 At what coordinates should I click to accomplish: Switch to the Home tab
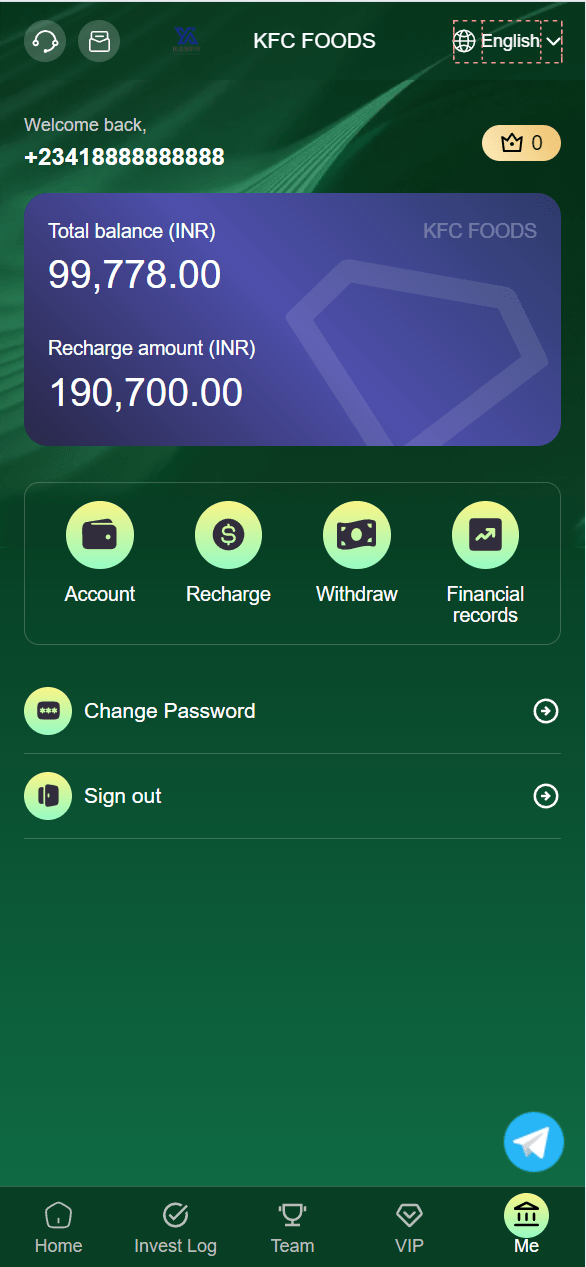click(59, 1228)
